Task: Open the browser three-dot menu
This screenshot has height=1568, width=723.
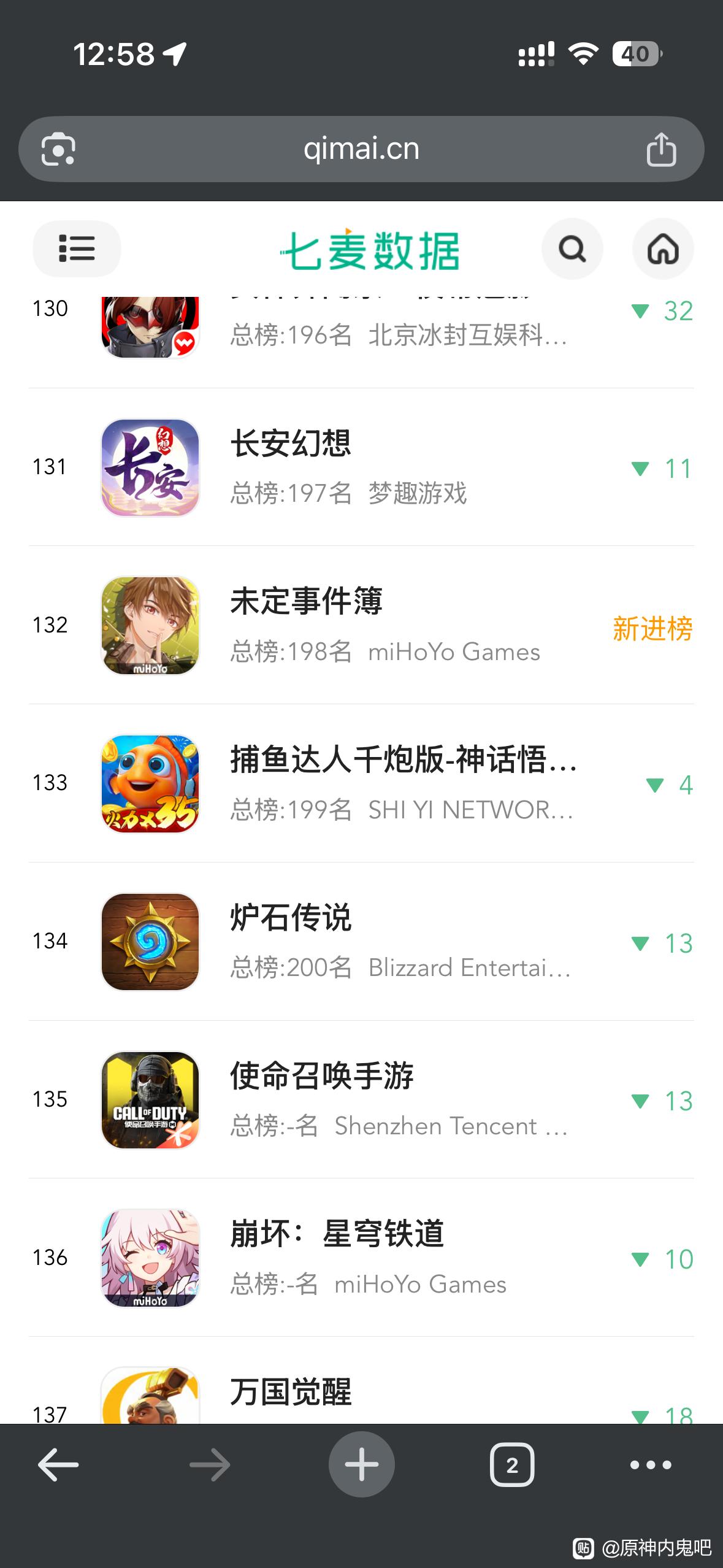Action: pos(651,1465)
